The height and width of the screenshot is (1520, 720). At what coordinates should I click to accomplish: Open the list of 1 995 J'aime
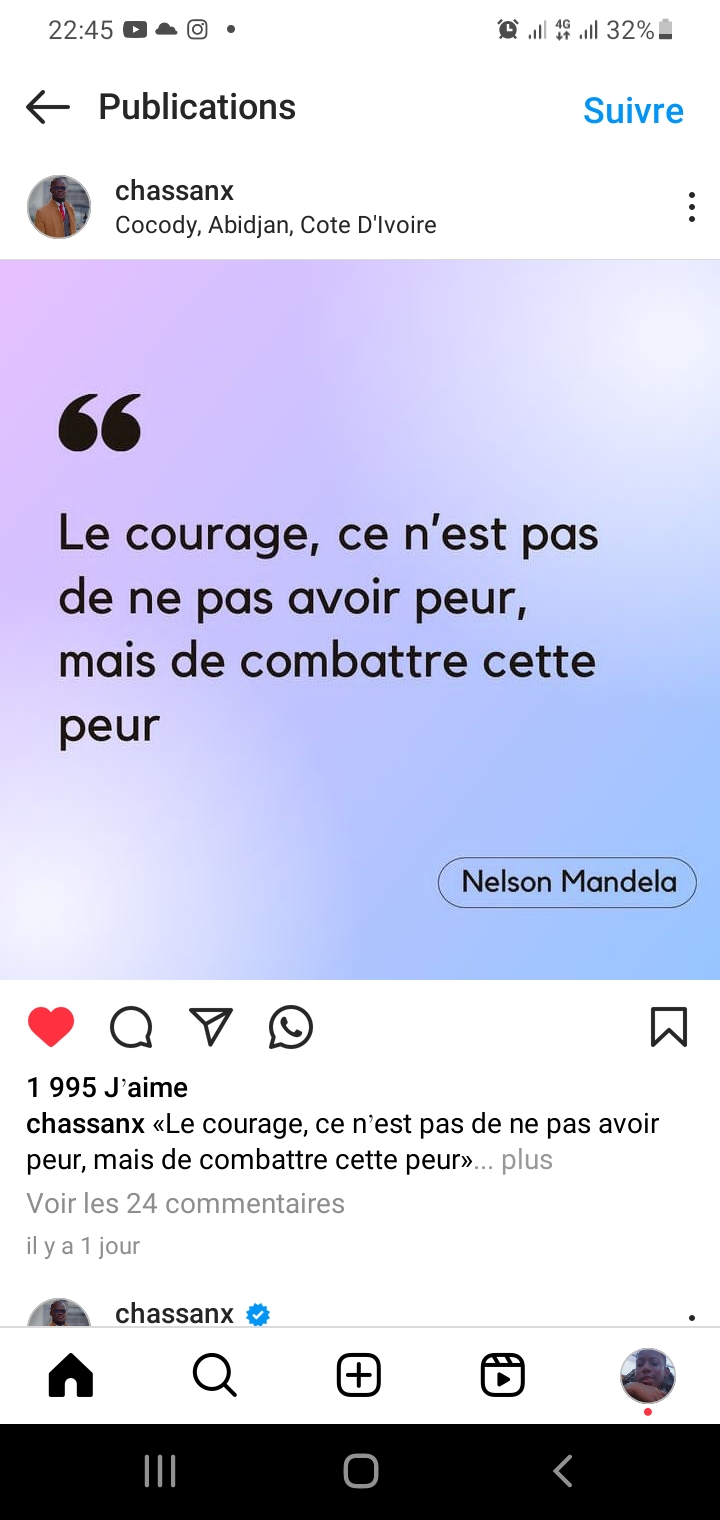[x=107, y=1087]
